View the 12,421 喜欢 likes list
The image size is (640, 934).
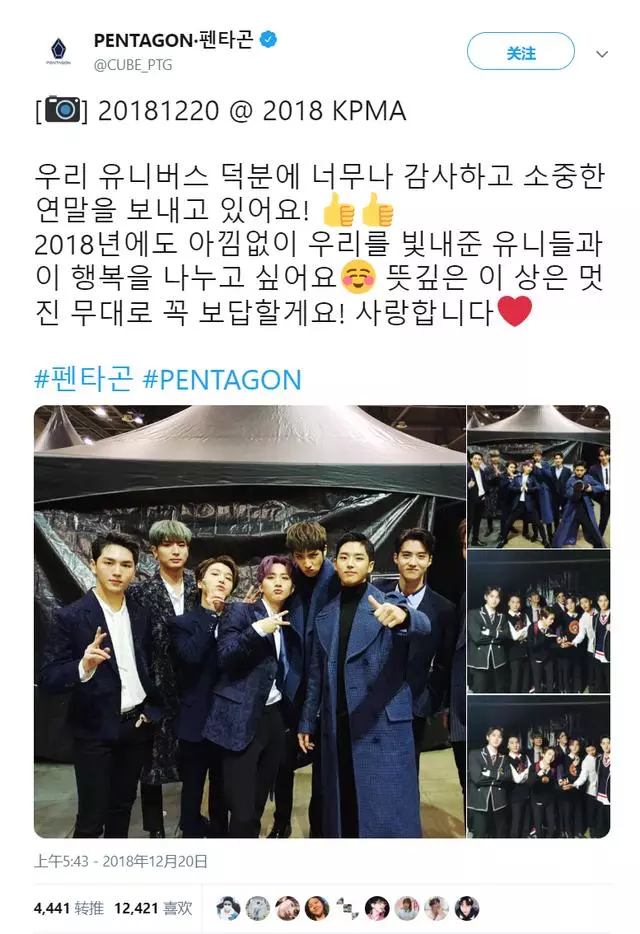point(153,908)
